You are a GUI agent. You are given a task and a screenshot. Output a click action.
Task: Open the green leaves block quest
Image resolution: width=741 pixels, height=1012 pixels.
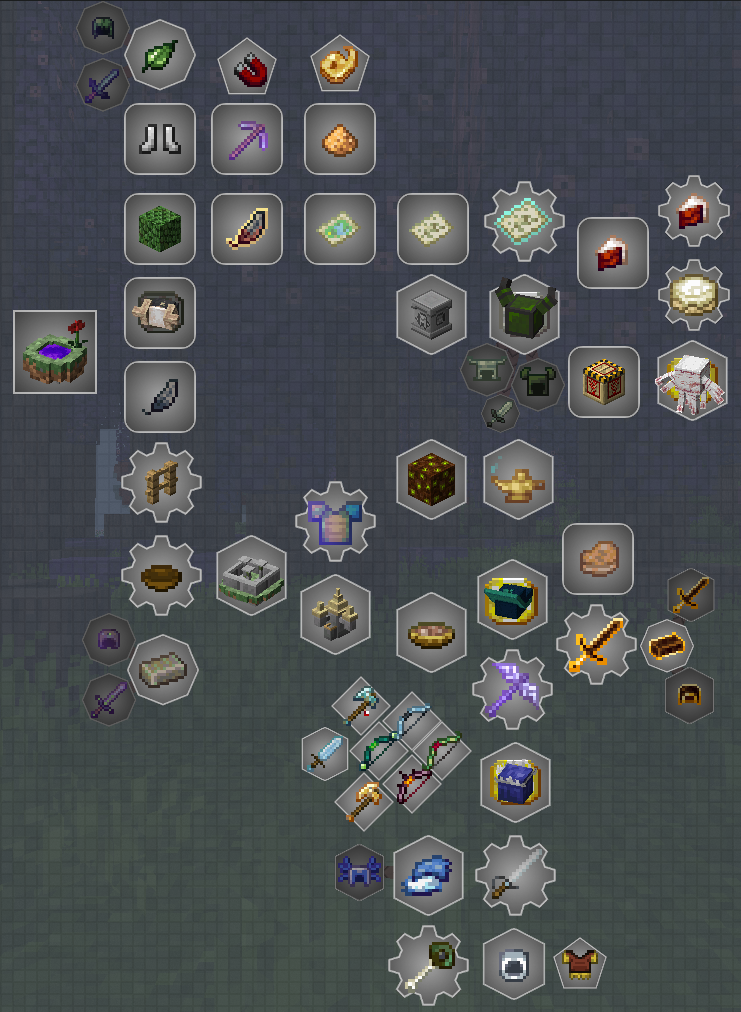coord(160,229)
